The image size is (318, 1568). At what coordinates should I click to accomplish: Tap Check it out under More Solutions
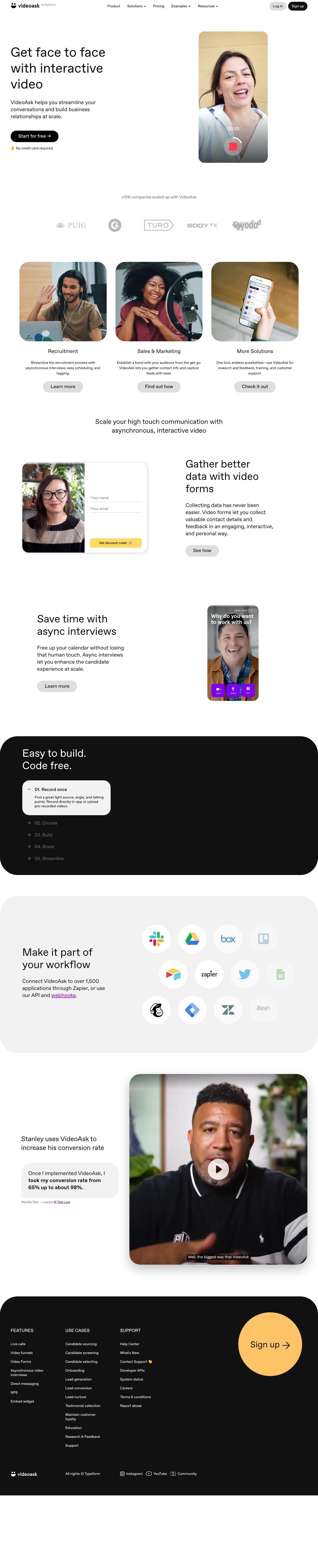[x=255, y=387]
